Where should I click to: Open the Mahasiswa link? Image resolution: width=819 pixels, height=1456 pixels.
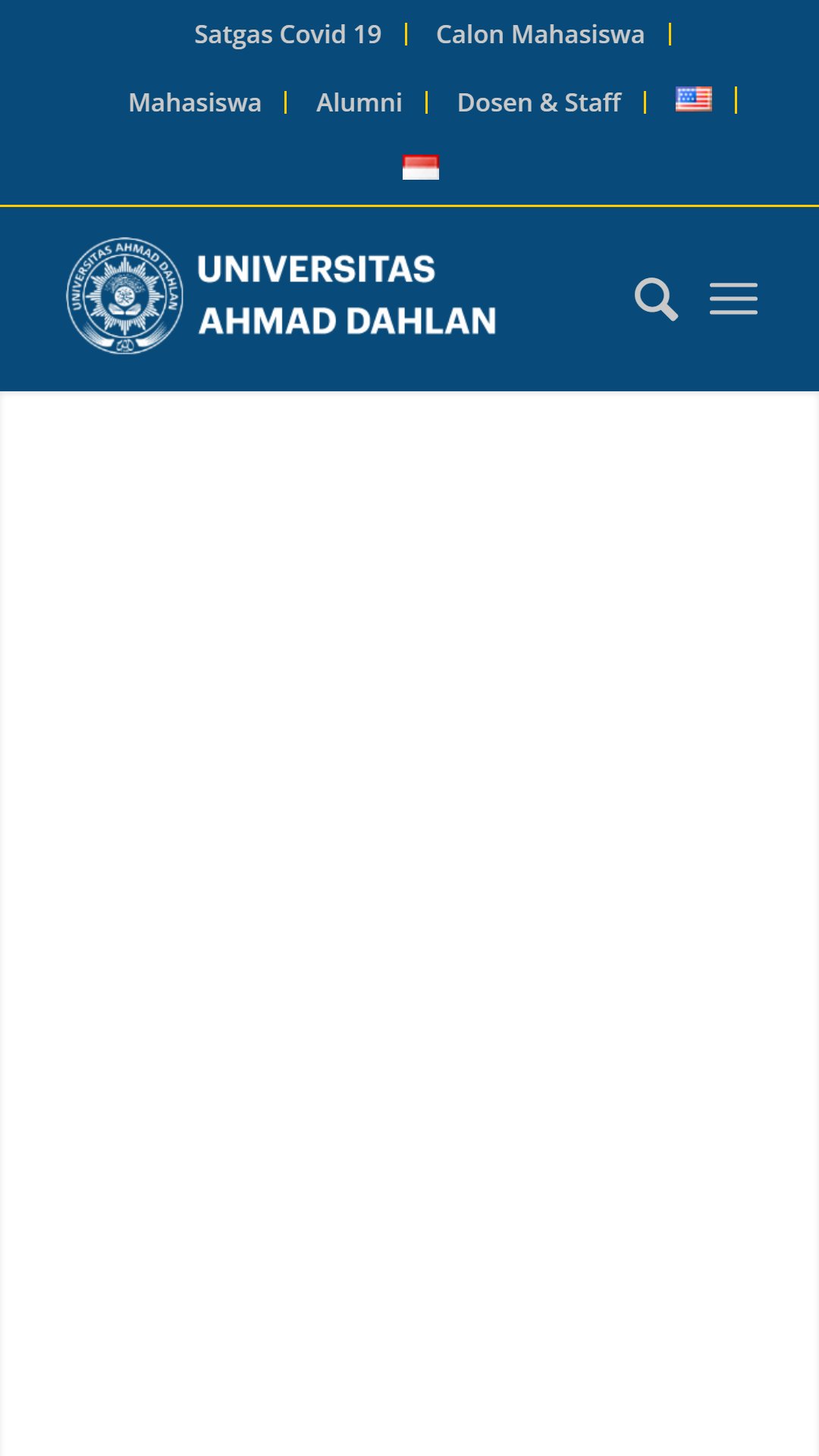point(195,102)
